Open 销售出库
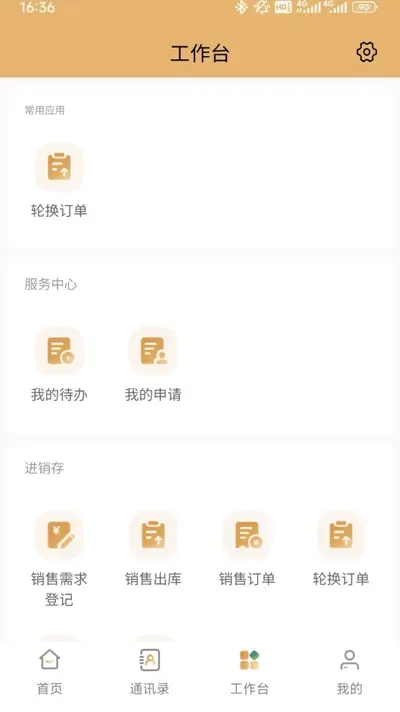Viewport: 400px width, 712px height. 153,549
